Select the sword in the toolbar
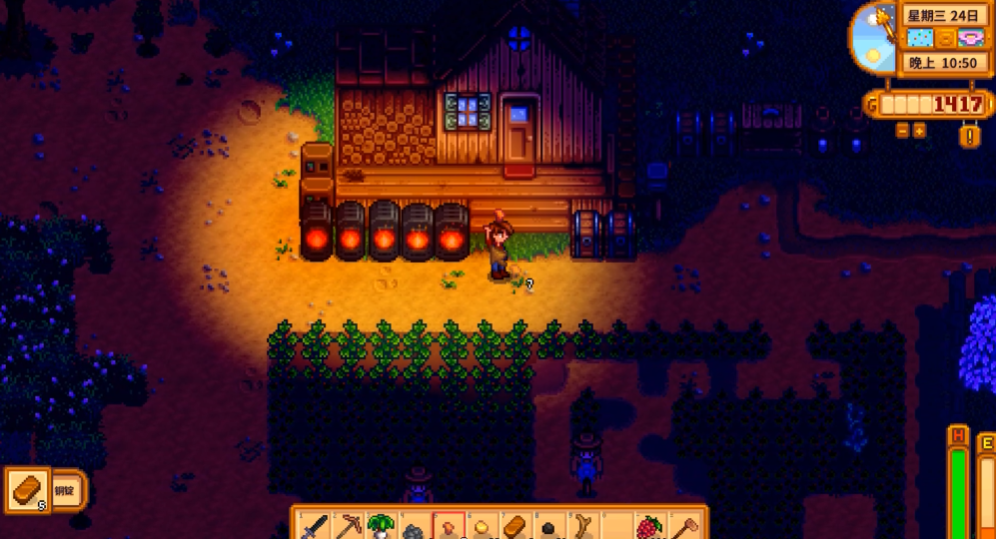The width and height of the screenshot is (996, 539). click(x=316, y=526)
